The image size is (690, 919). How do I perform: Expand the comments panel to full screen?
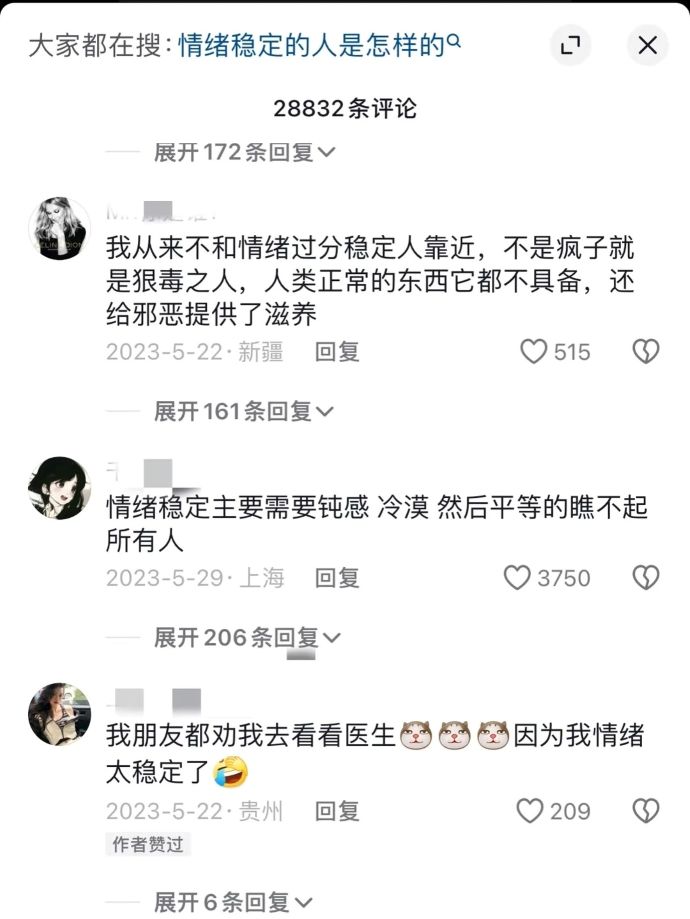point(570,45)
